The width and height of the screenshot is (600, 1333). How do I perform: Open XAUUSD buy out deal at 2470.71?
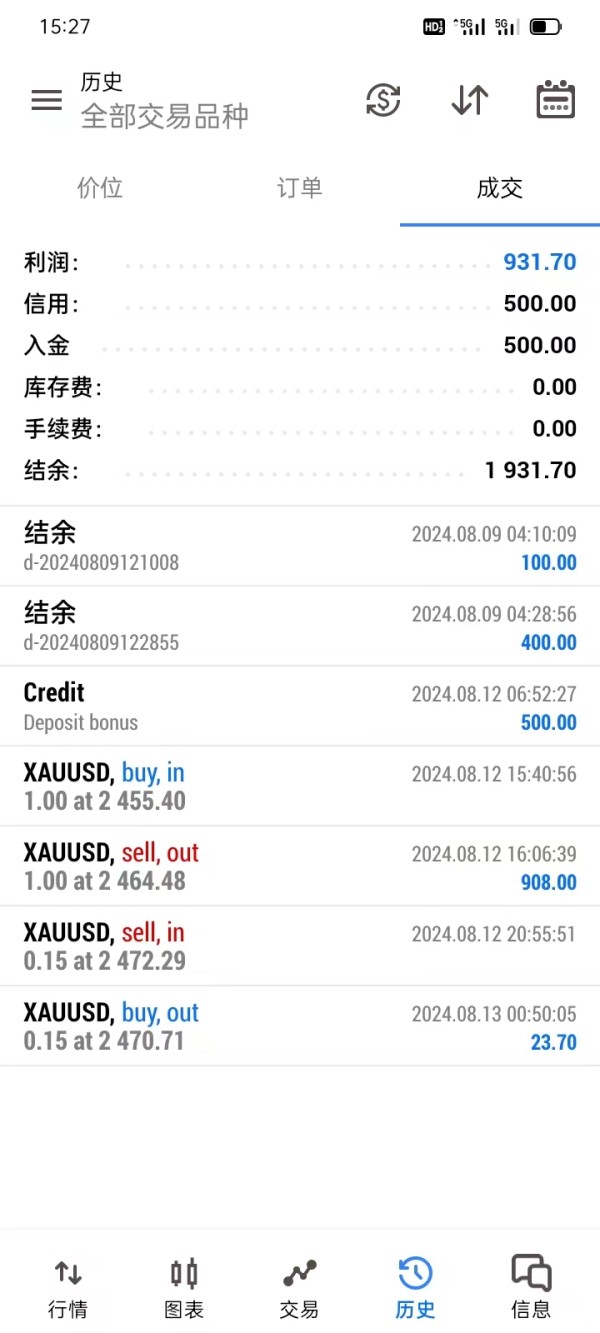(300, 1026)
